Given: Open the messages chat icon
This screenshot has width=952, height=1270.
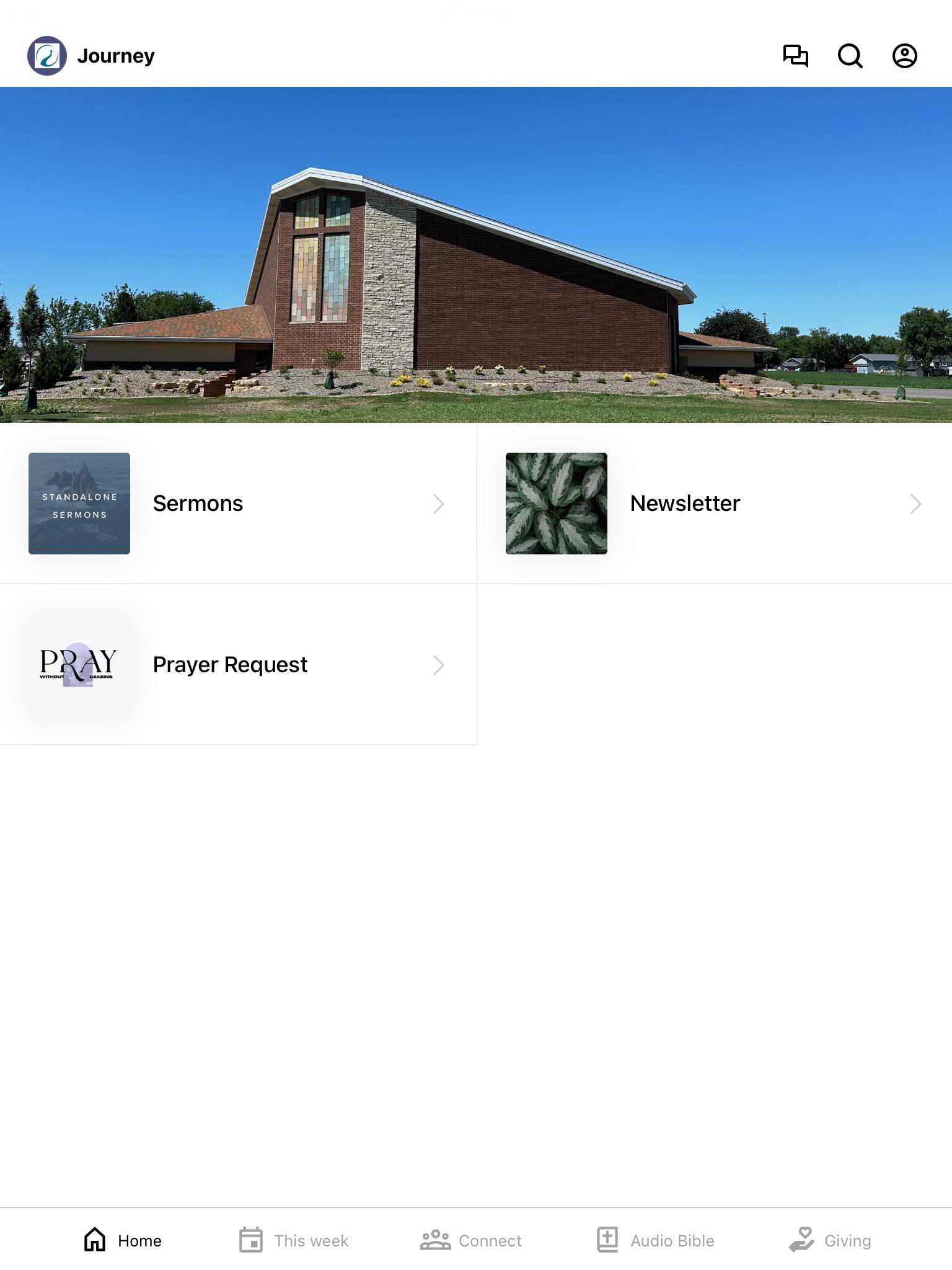Looking at the screenshot, I should click(795, 56).
